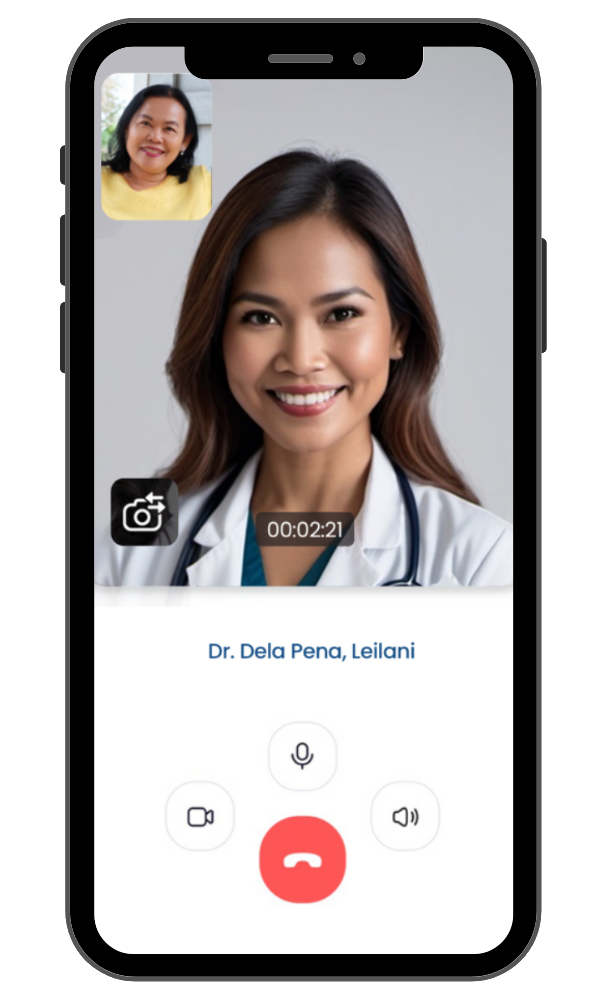
Task: Mute the microphone
Action: (x=302, y=756)
